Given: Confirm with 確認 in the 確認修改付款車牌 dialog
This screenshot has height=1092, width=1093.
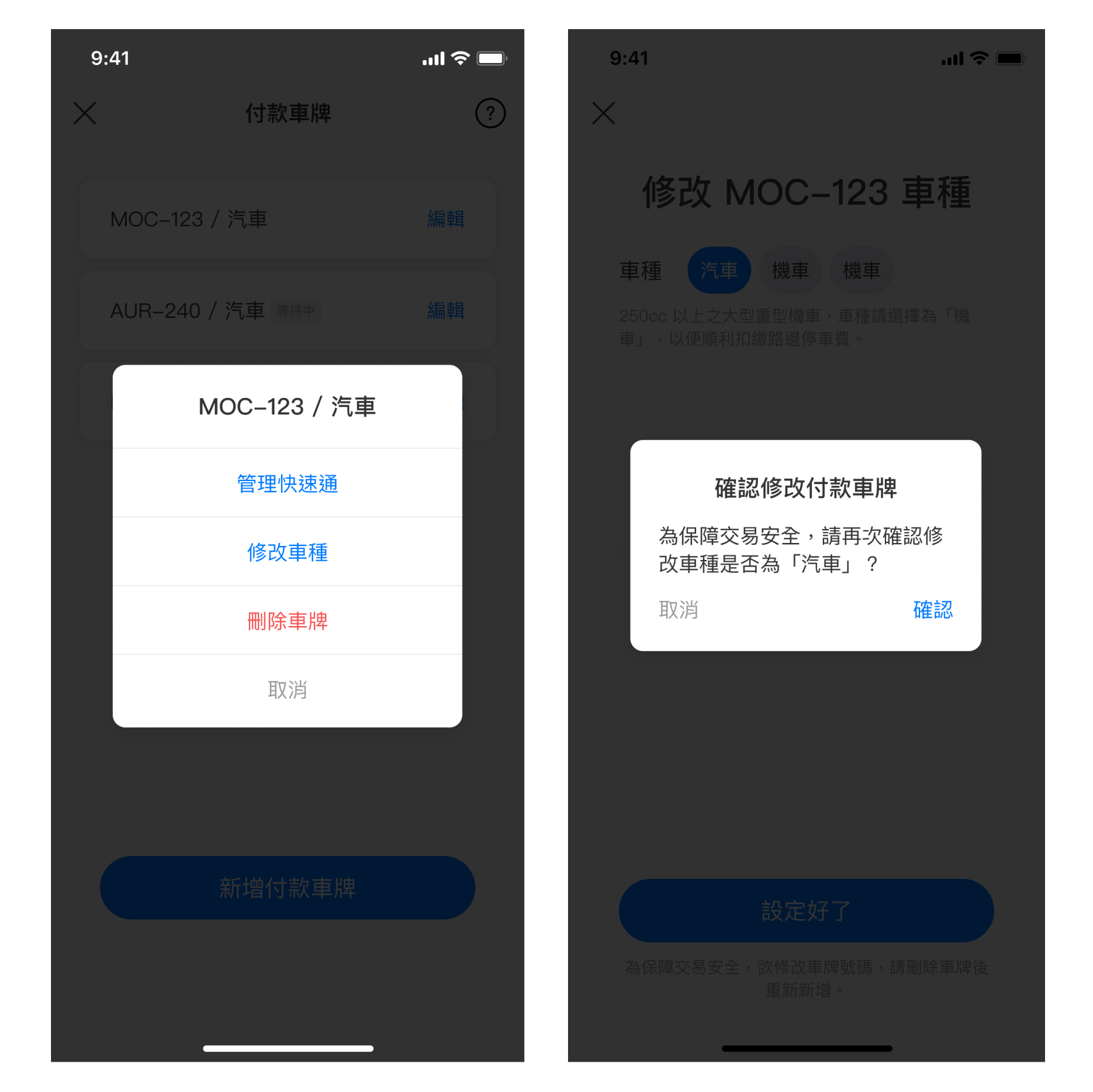Looking at the screenshot, I should coord(932,609).
